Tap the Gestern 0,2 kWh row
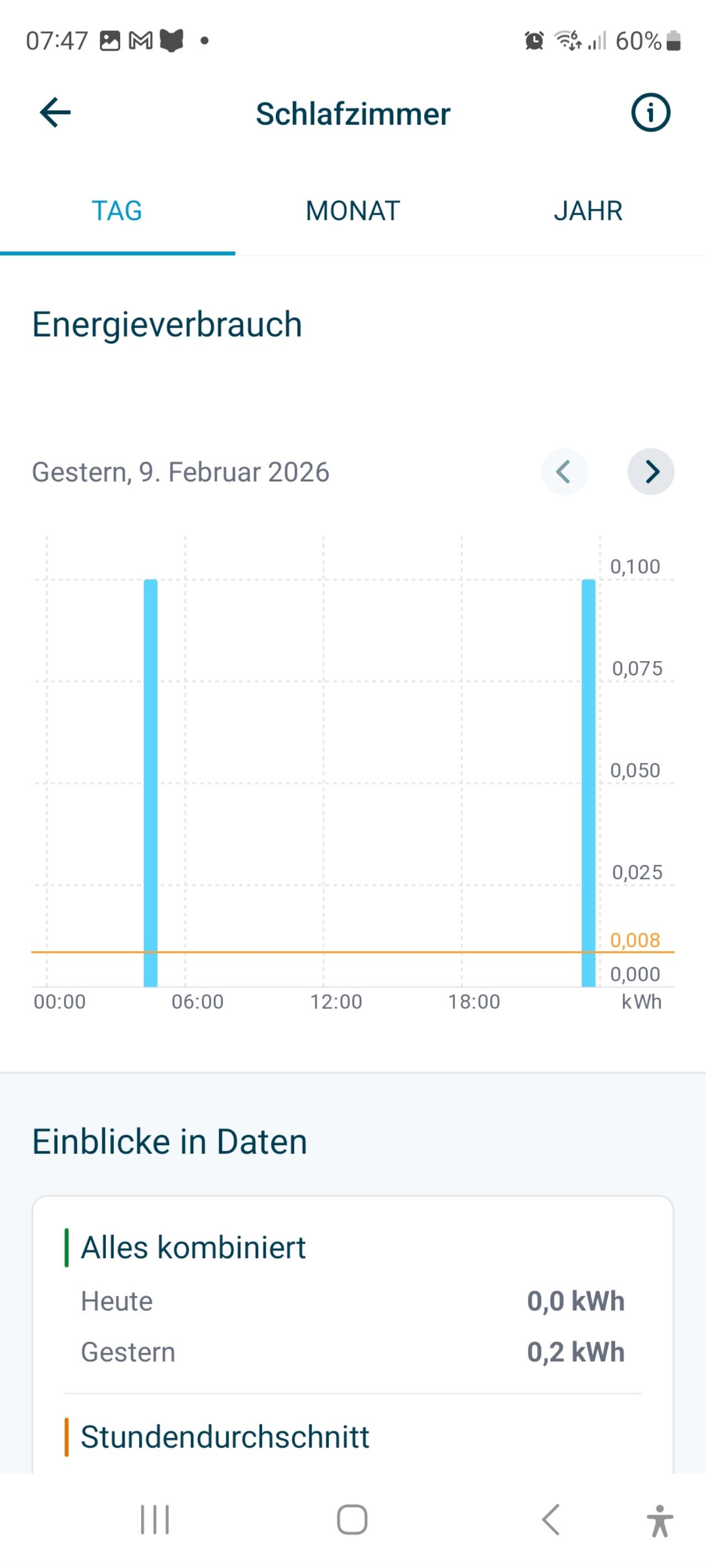 click(x=352, y=1352)
